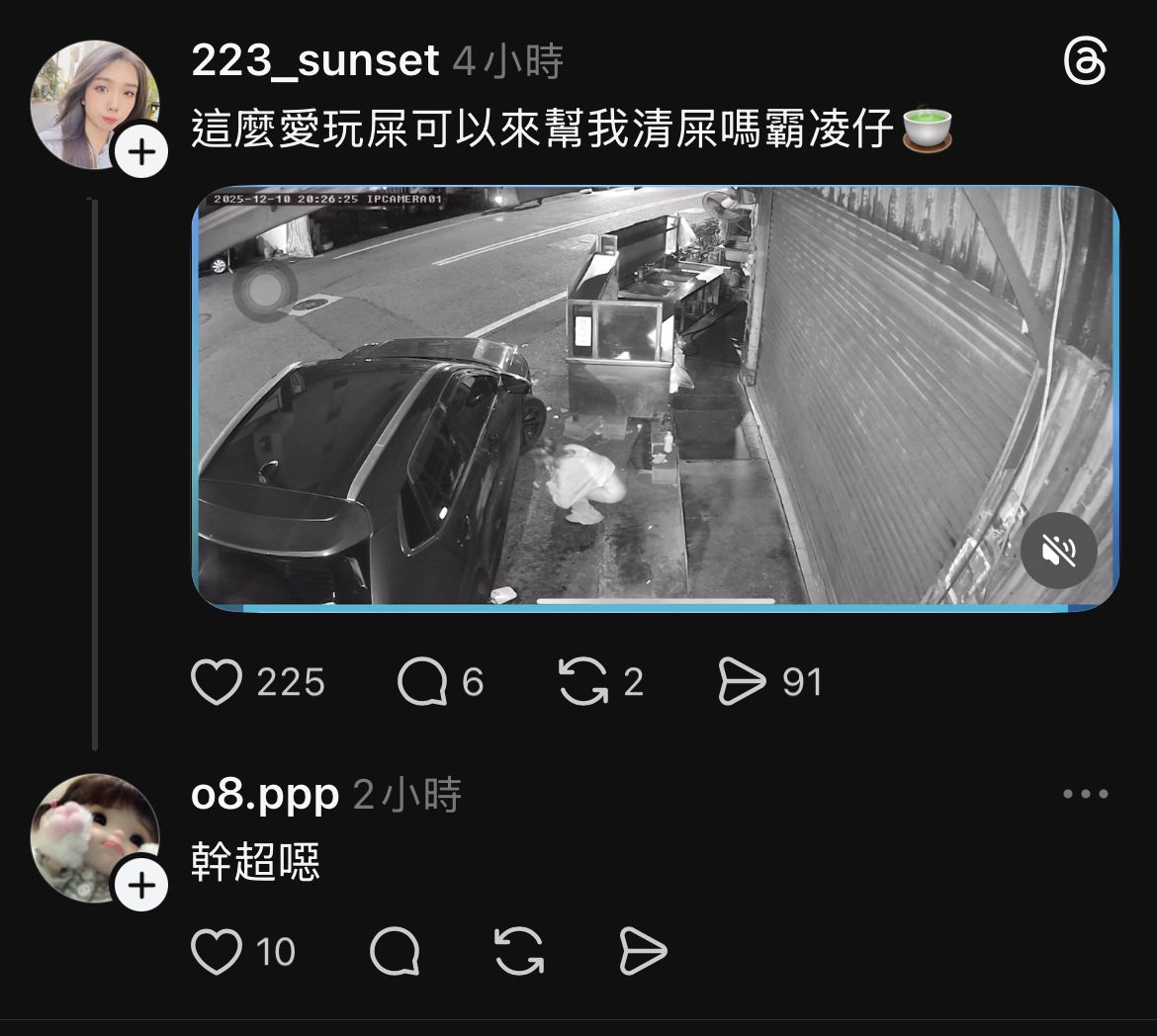Screen dimensions: 1157x1036
Task: Open overflow menu on o8.ppp's reply
Action: pos(1085,794)
